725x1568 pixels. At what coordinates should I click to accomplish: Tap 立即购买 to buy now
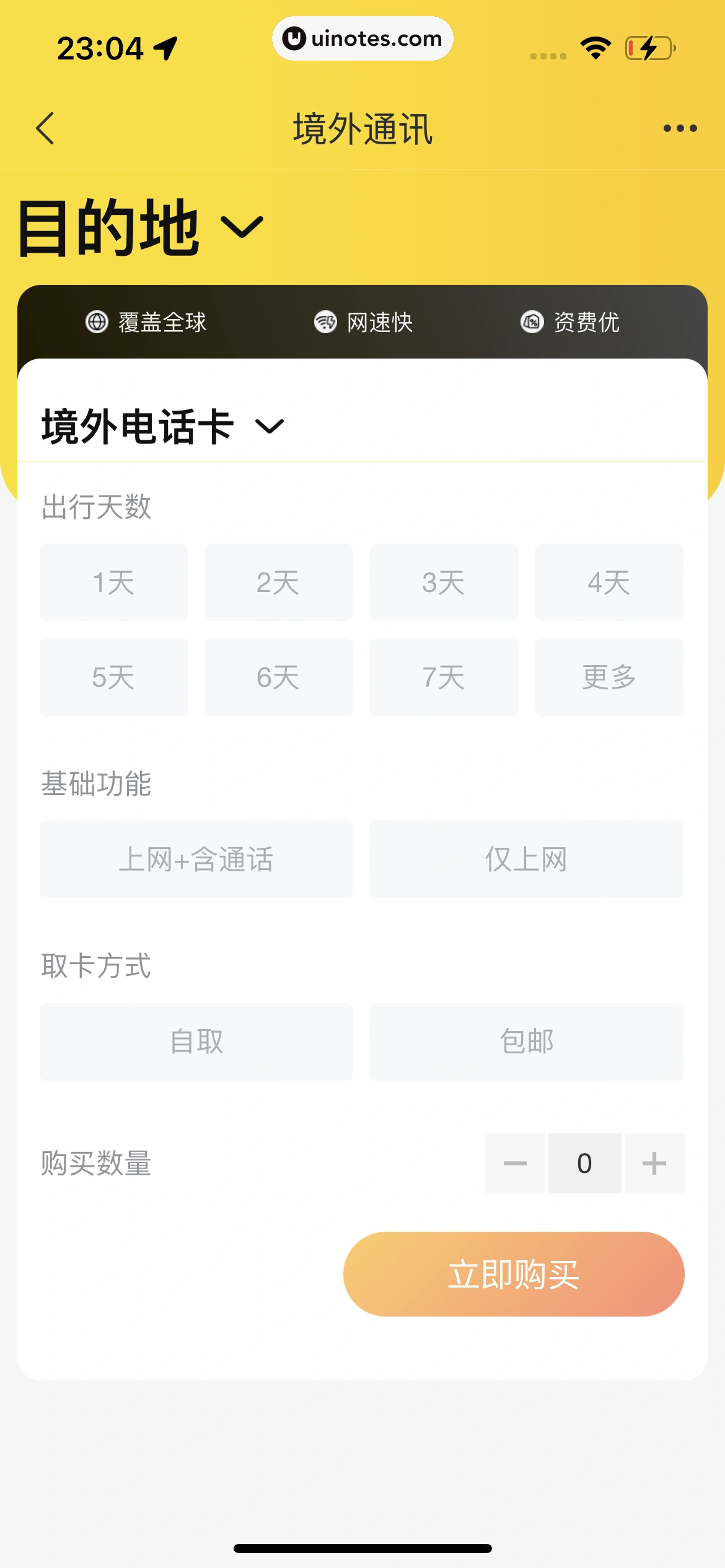[x=514, y=1274]
